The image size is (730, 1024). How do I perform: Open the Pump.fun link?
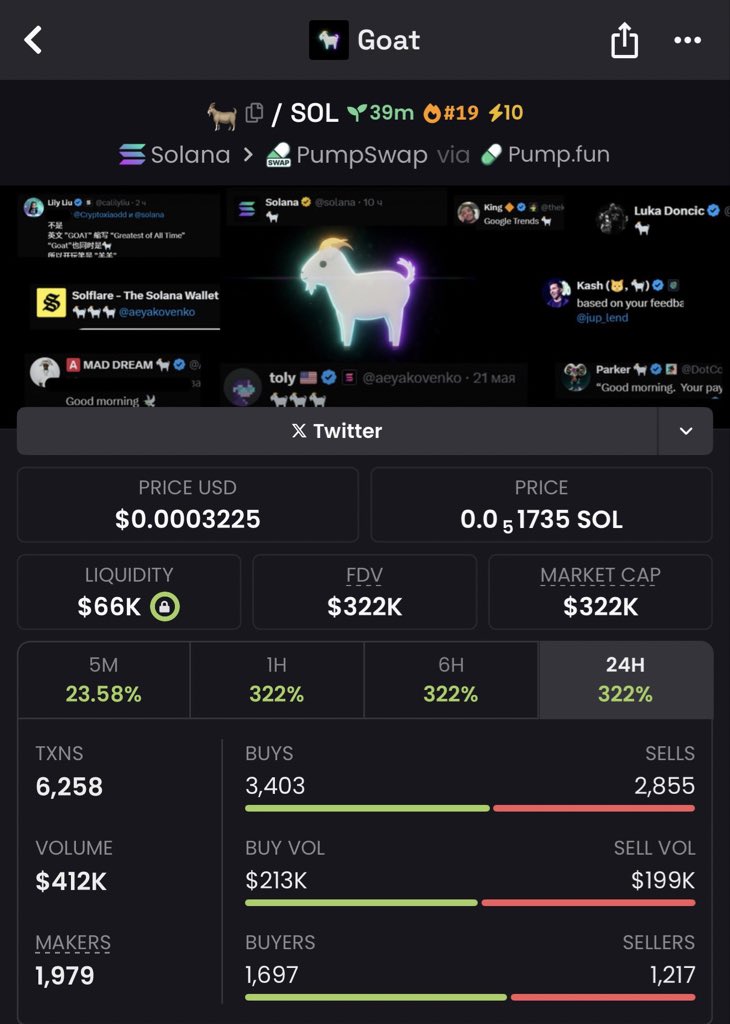pyautogui.click(x=546, y=155)
